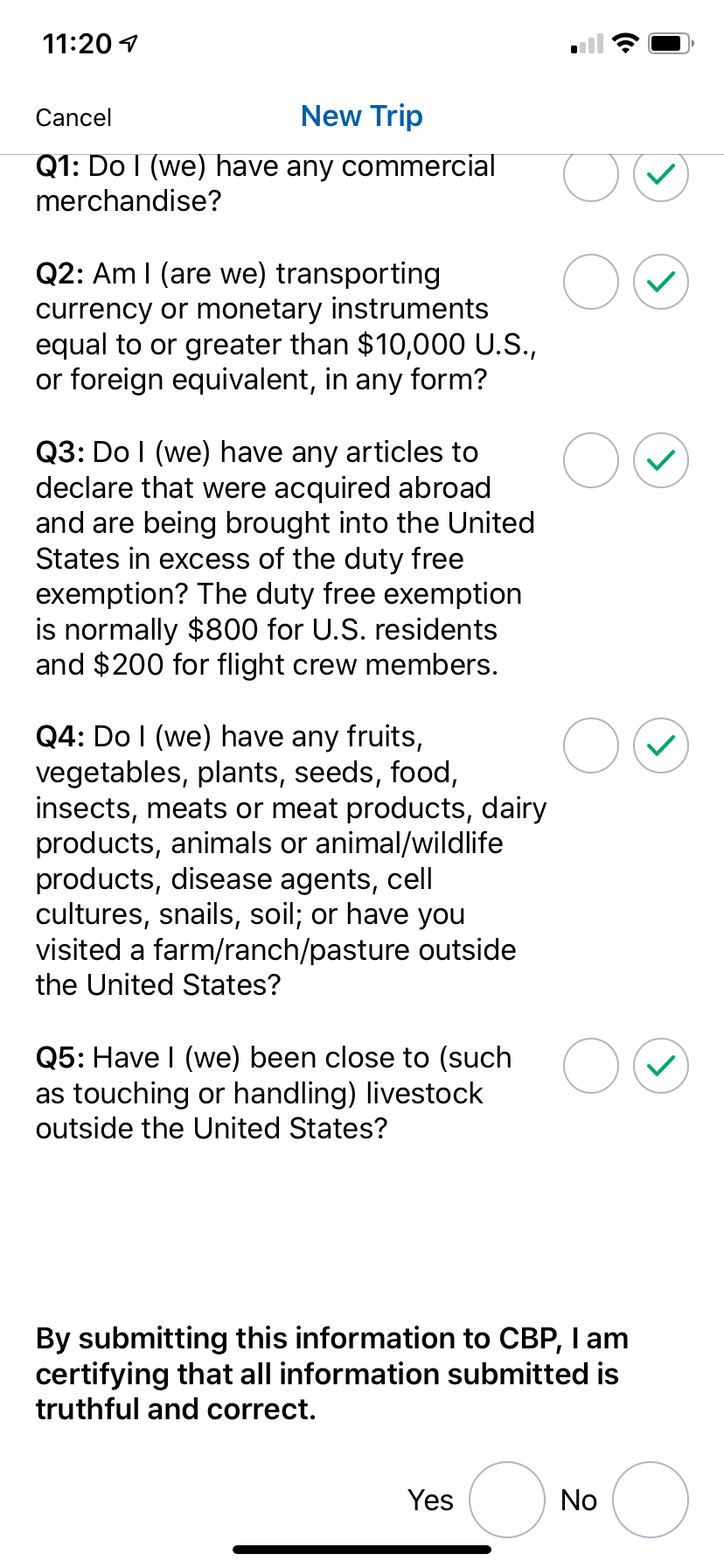Select the unchecked circle for Q2 currency question
This screenshot has width=724, height=1568.
click(591, 282)
